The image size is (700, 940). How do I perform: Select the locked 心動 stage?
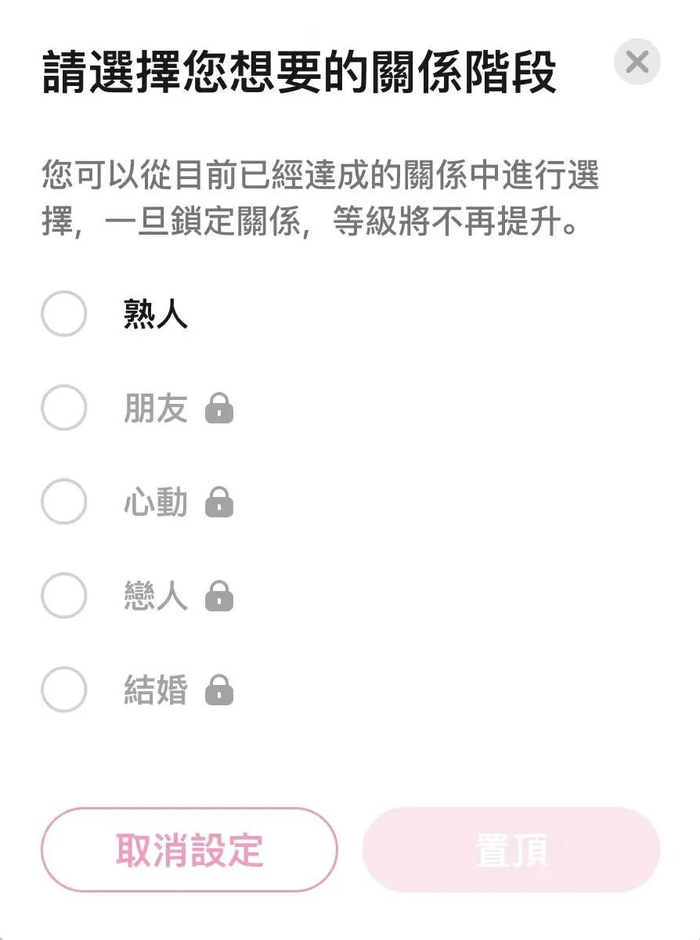(x=64, y=502)
